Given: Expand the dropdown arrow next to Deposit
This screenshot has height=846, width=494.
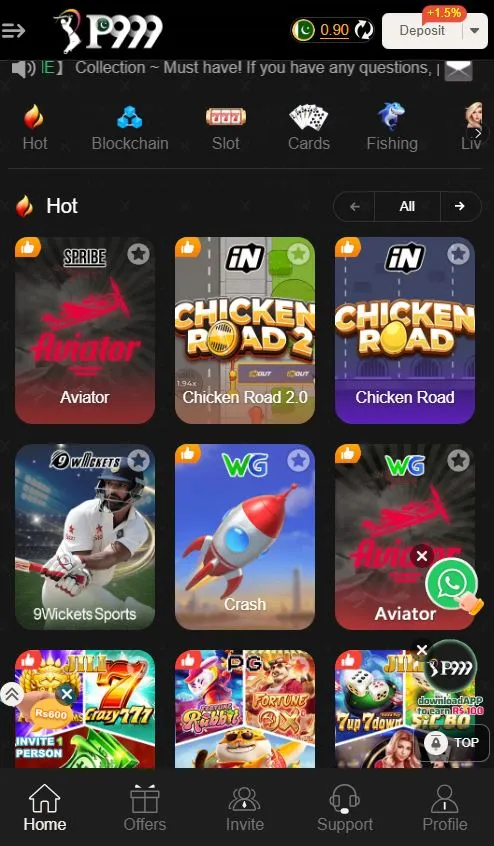Looking at the screenshot, I should point(475,31).
